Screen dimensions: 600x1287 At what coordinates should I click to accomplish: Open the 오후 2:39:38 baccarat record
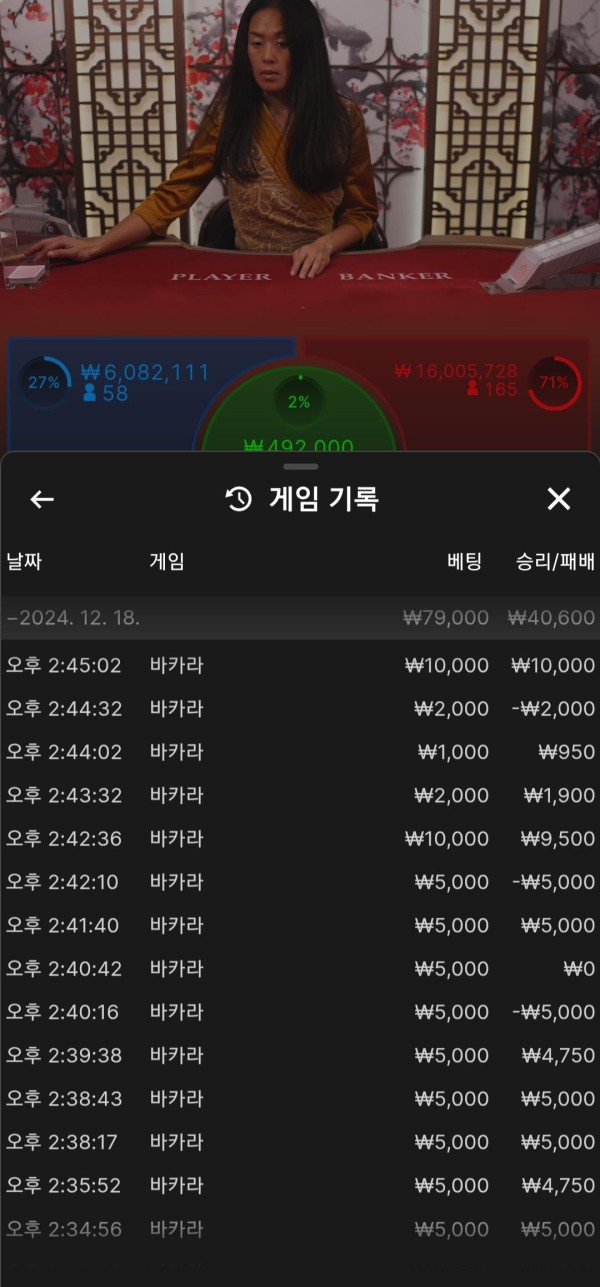tap(300, 1055)
